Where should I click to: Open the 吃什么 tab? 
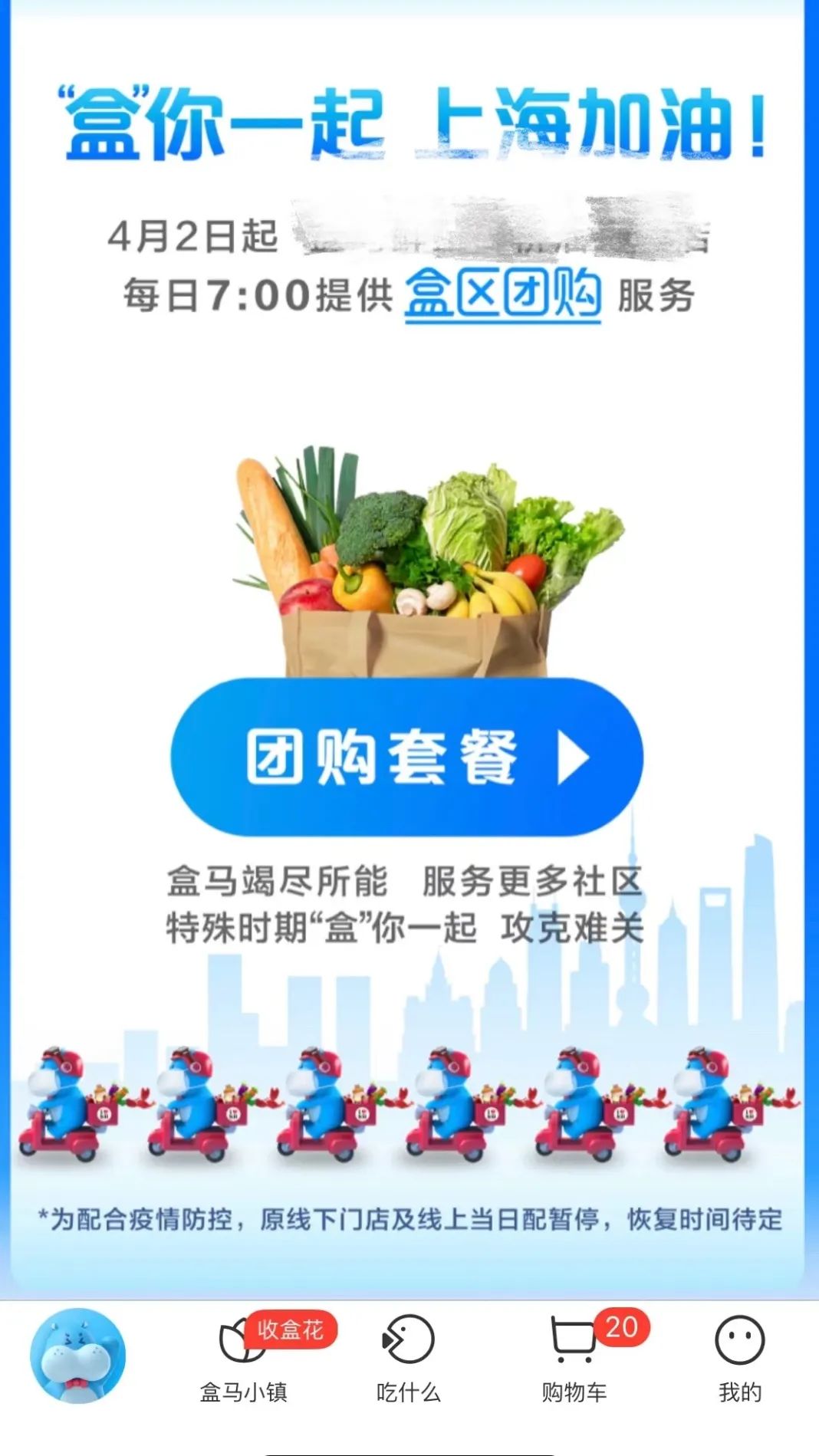point(408,1359)
